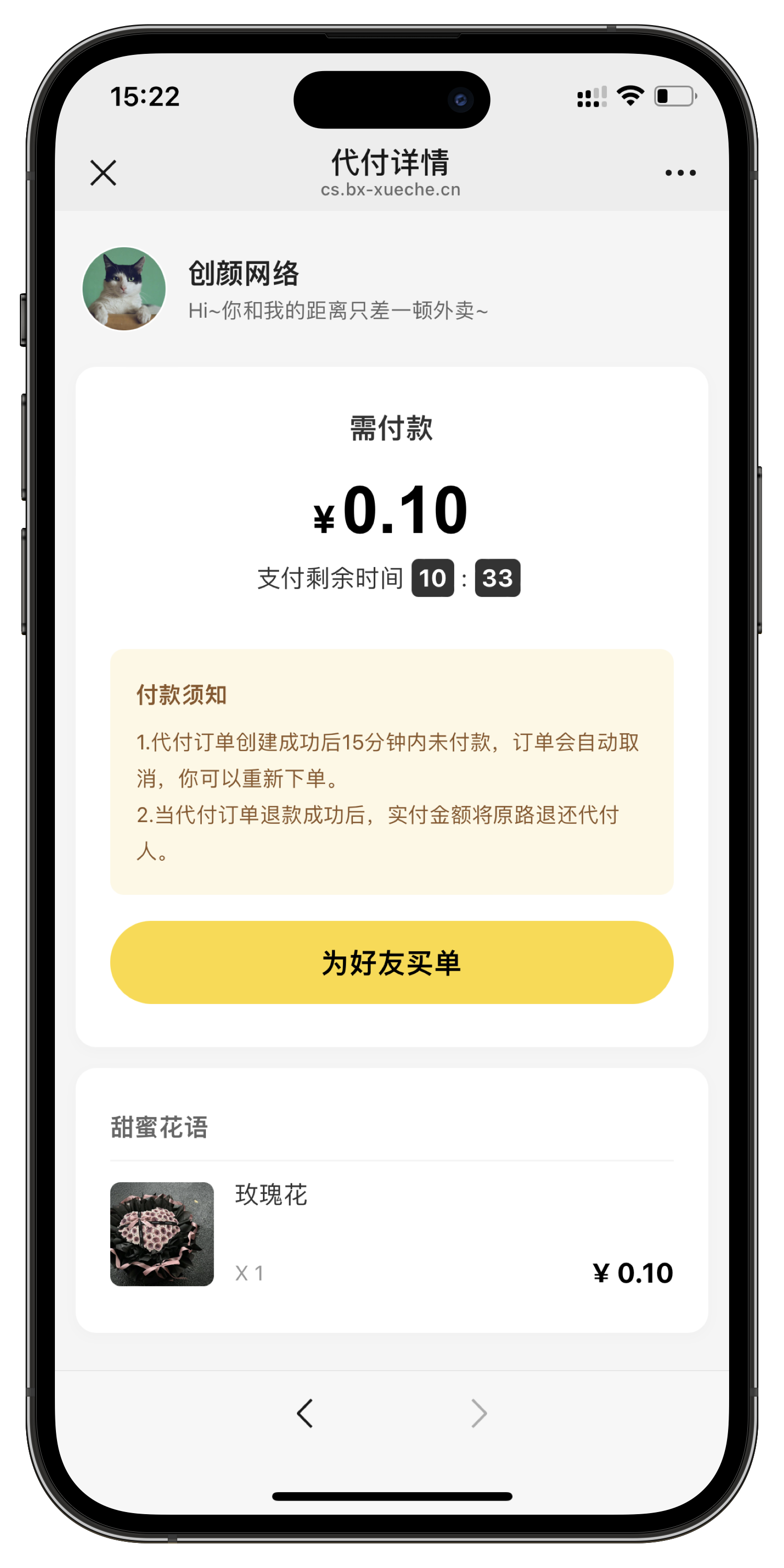Tap the 为好友买单 payment button

coord(391,962)
